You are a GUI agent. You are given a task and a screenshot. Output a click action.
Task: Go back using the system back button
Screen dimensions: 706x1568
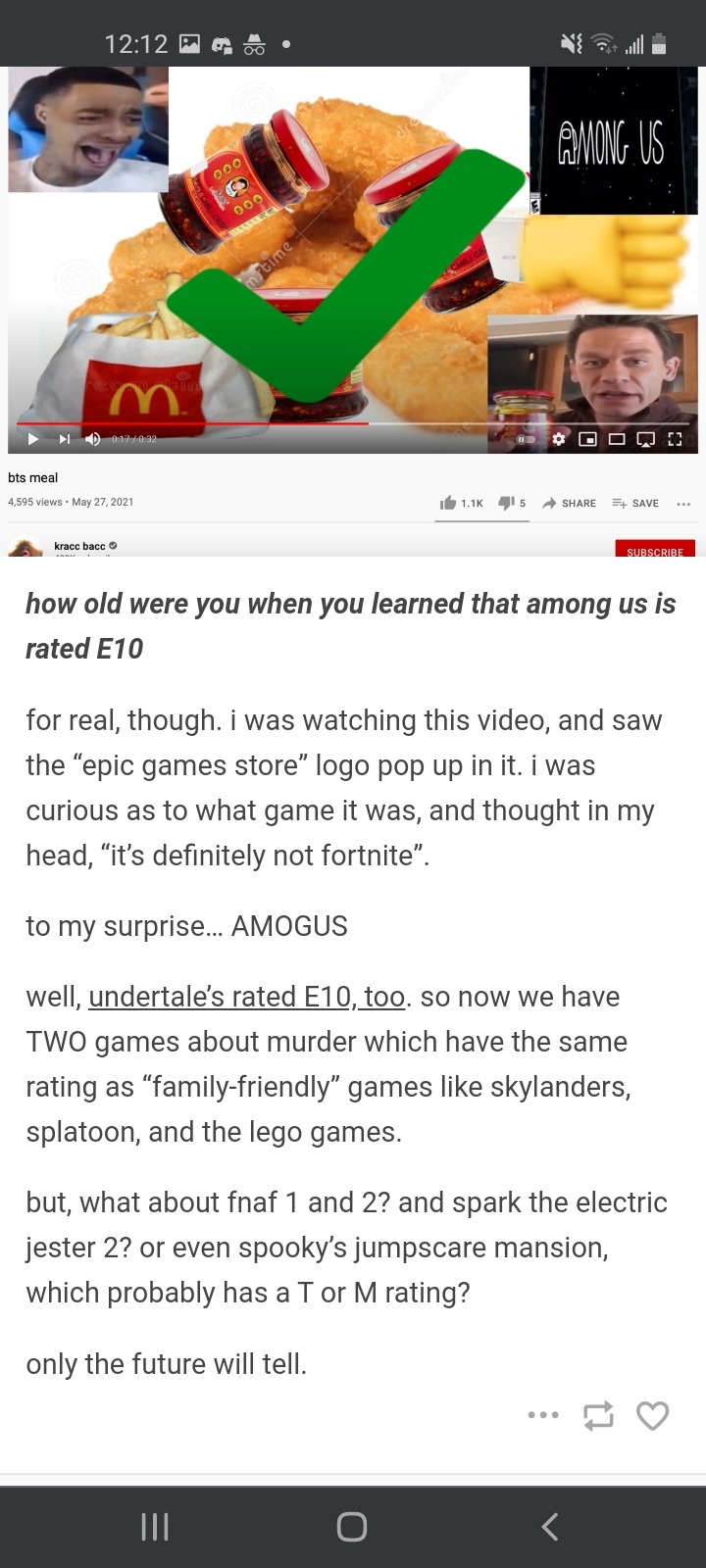point(550,1526)
